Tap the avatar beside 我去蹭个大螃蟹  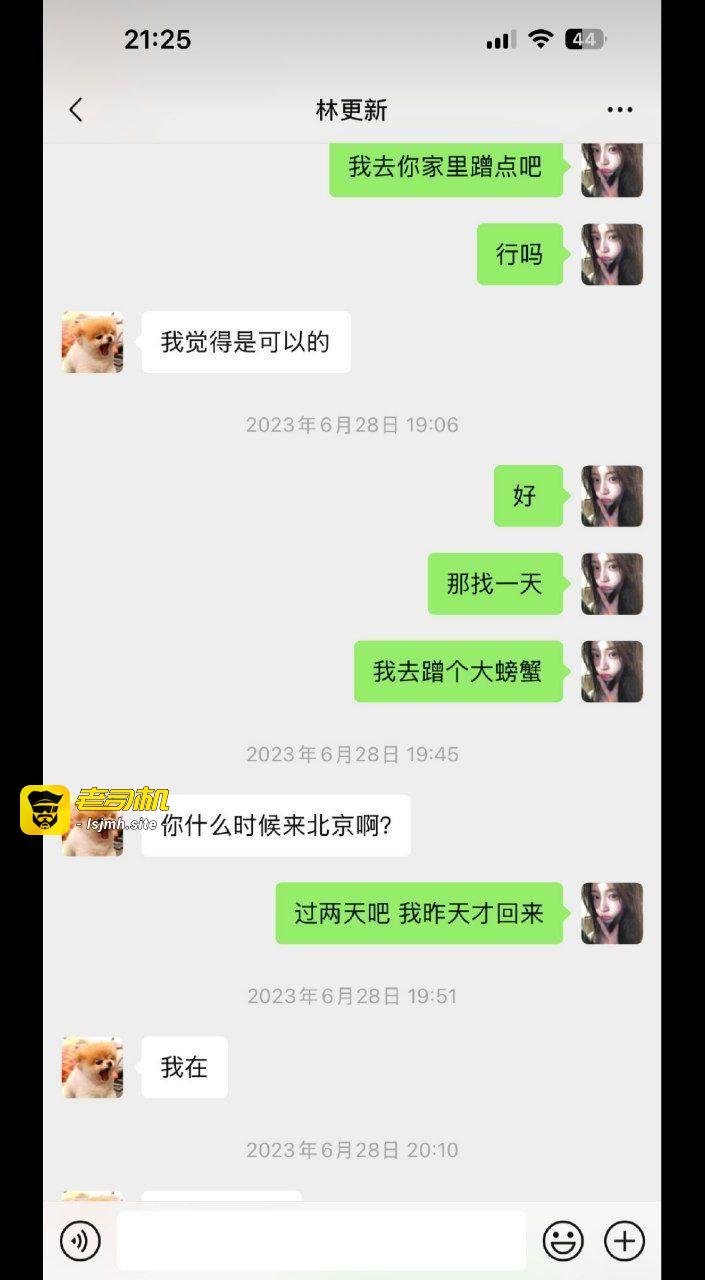tap(612, 671)
